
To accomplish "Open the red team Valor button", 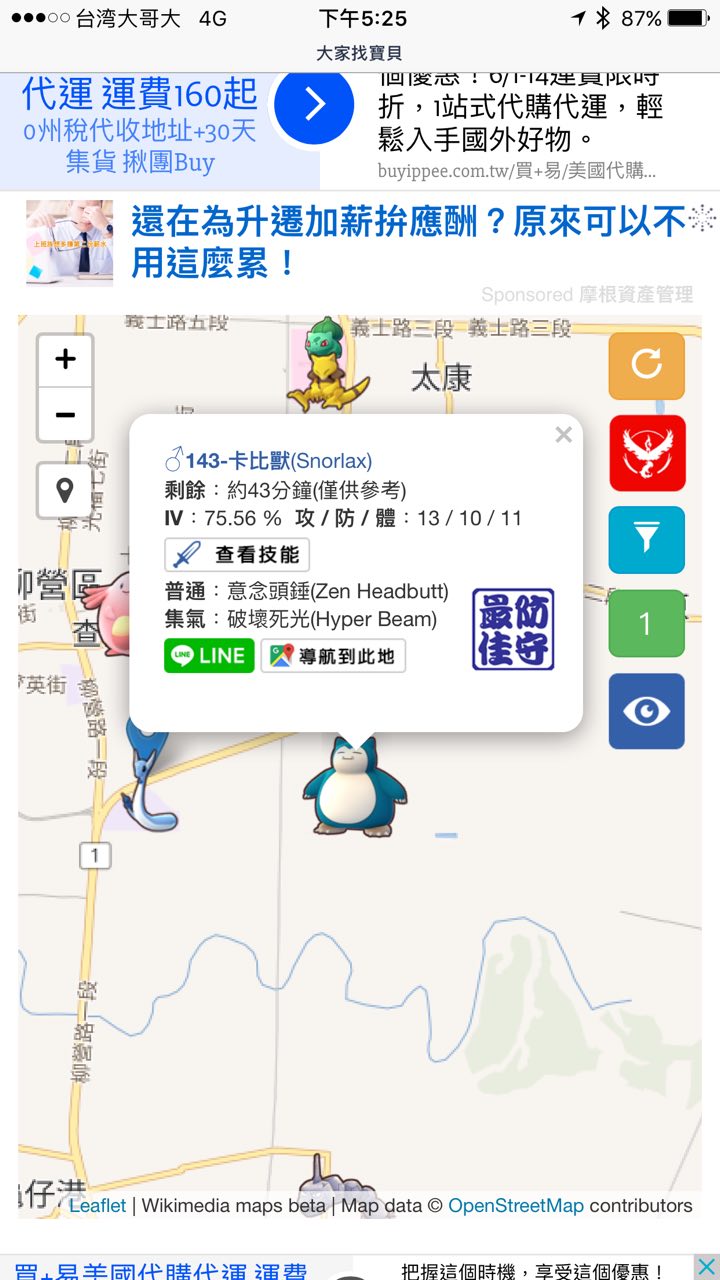I will (x=647, y=452).
